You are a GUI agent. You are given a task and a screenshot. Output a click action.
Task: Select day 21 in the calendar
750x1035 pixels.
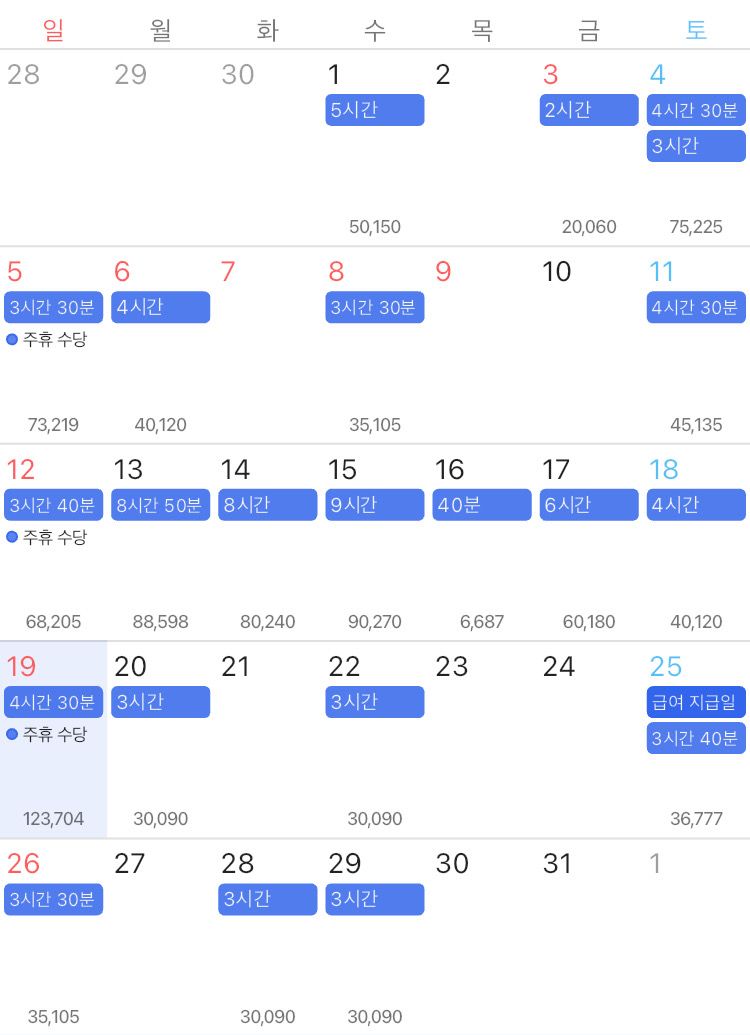coord(235,667)
